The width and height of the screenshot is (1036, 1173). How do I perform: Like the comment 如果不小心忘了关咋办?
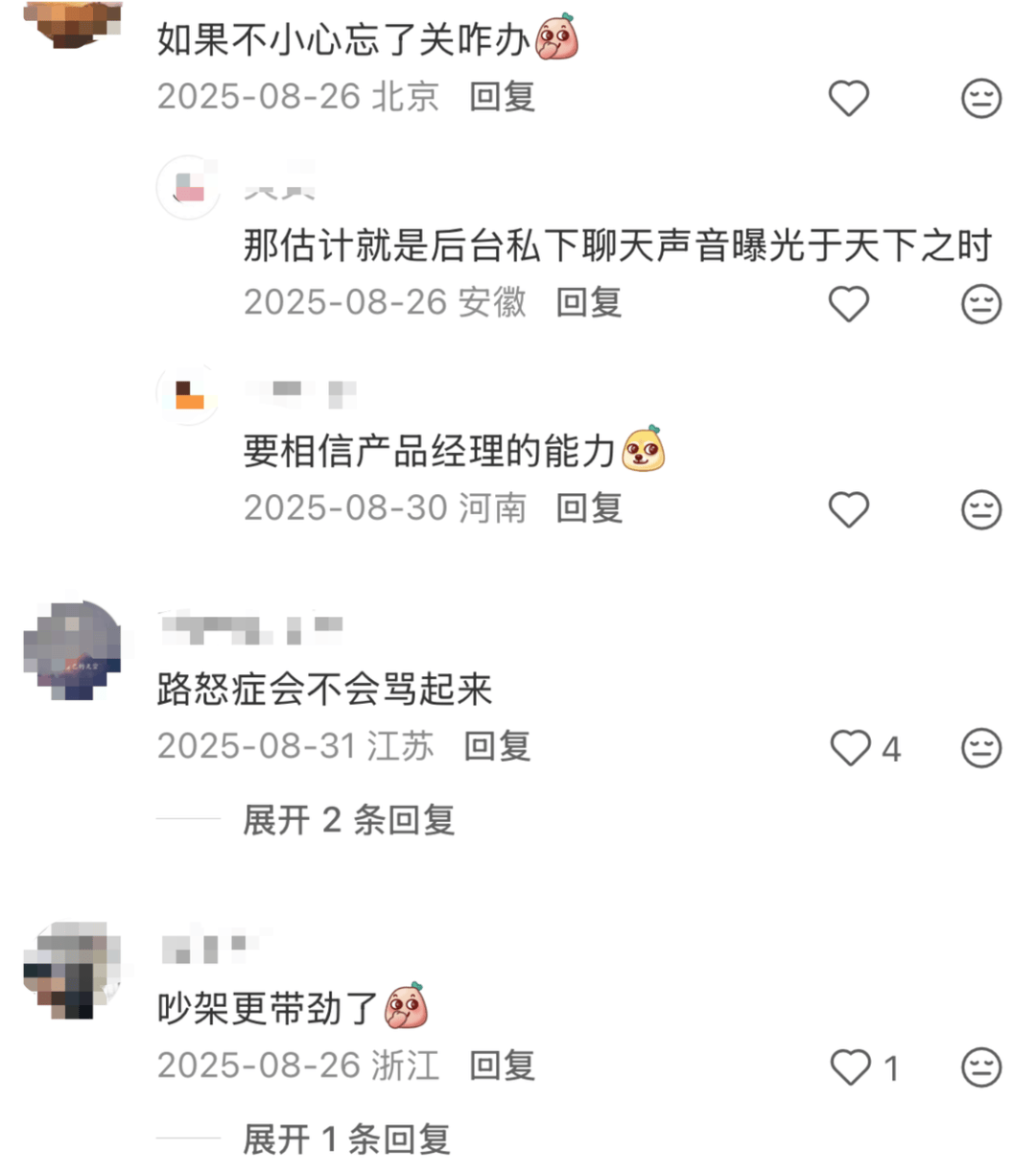848,99
